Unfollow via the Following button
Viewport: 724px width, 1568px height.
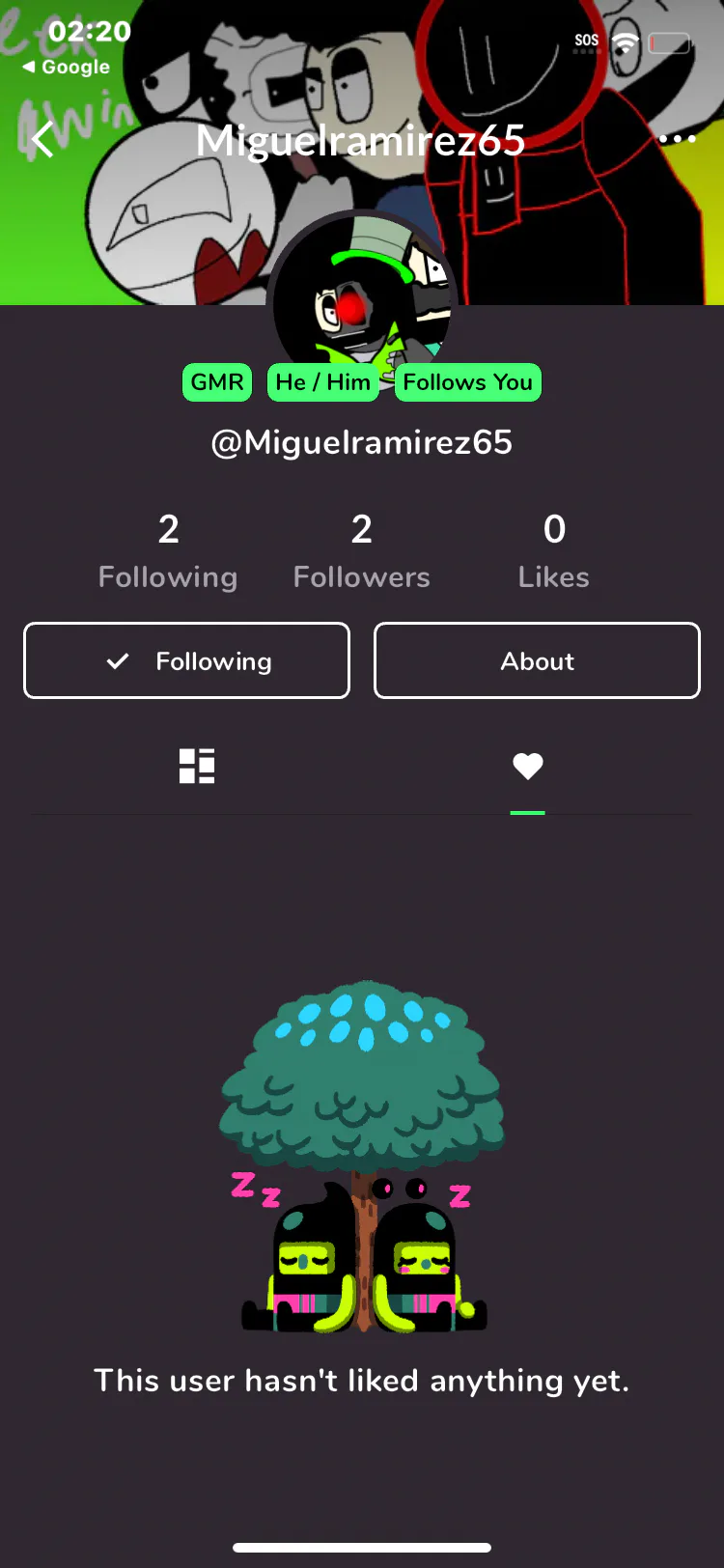pos(186,660)
